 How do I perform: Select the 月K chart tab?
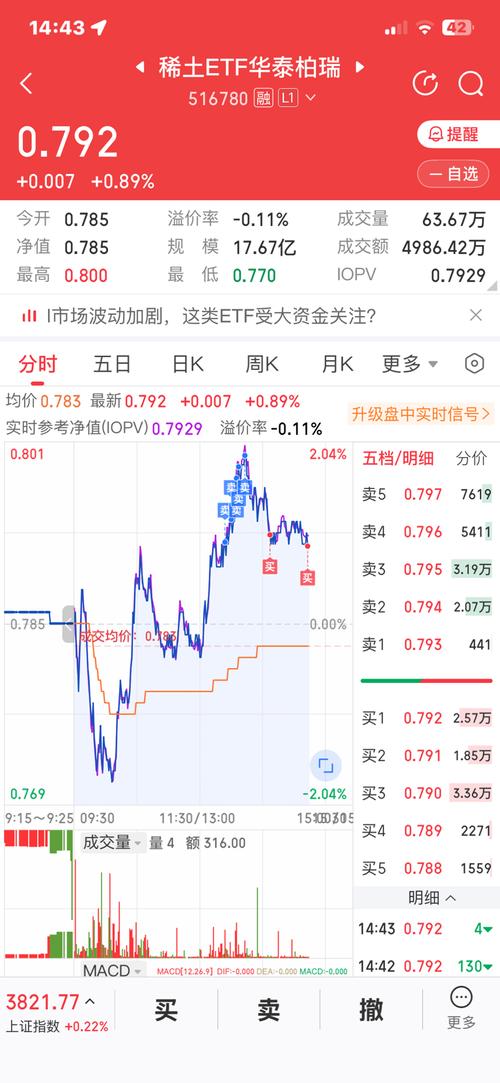(x=337, y=363)
